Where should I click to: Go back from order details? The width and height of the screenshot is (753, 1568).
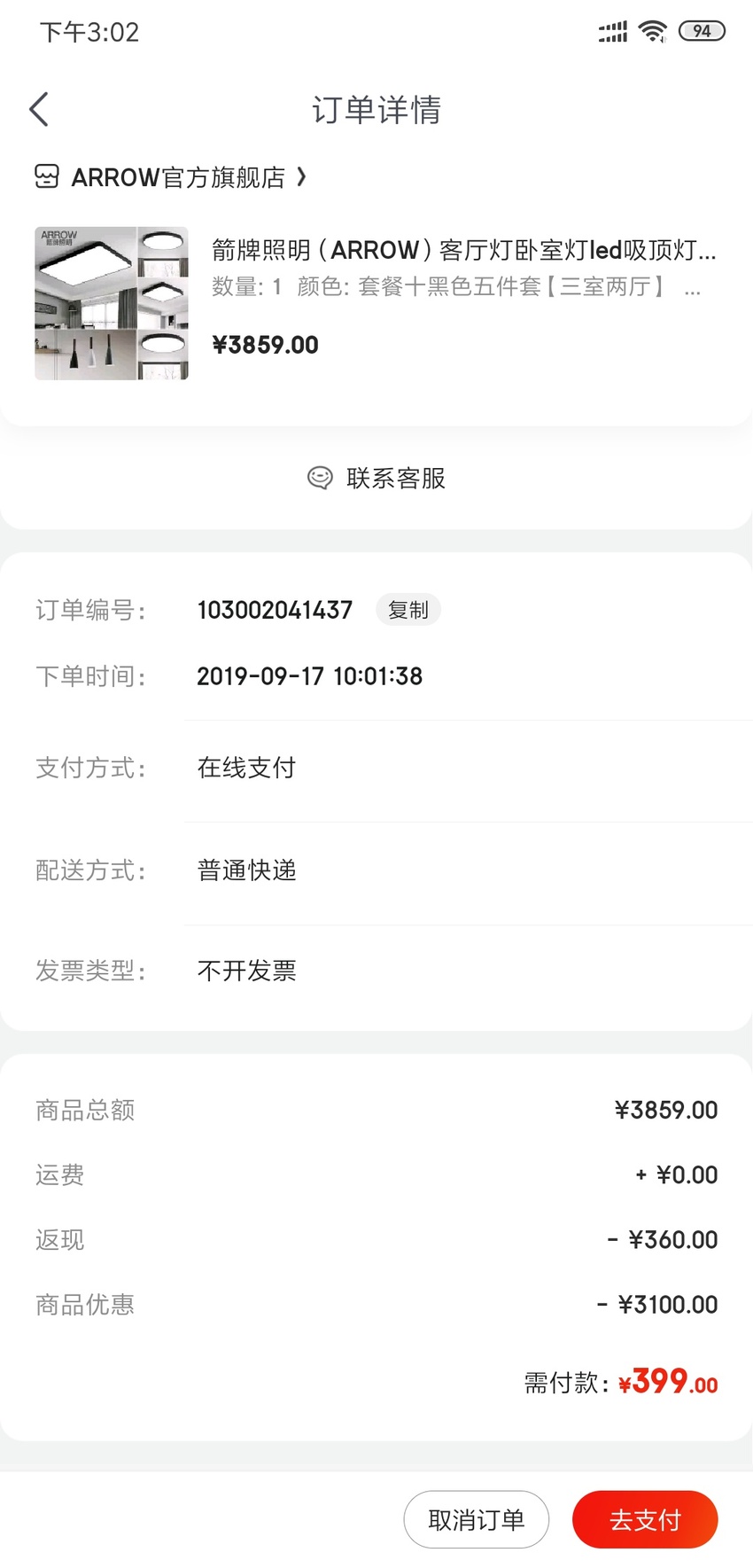39,110
